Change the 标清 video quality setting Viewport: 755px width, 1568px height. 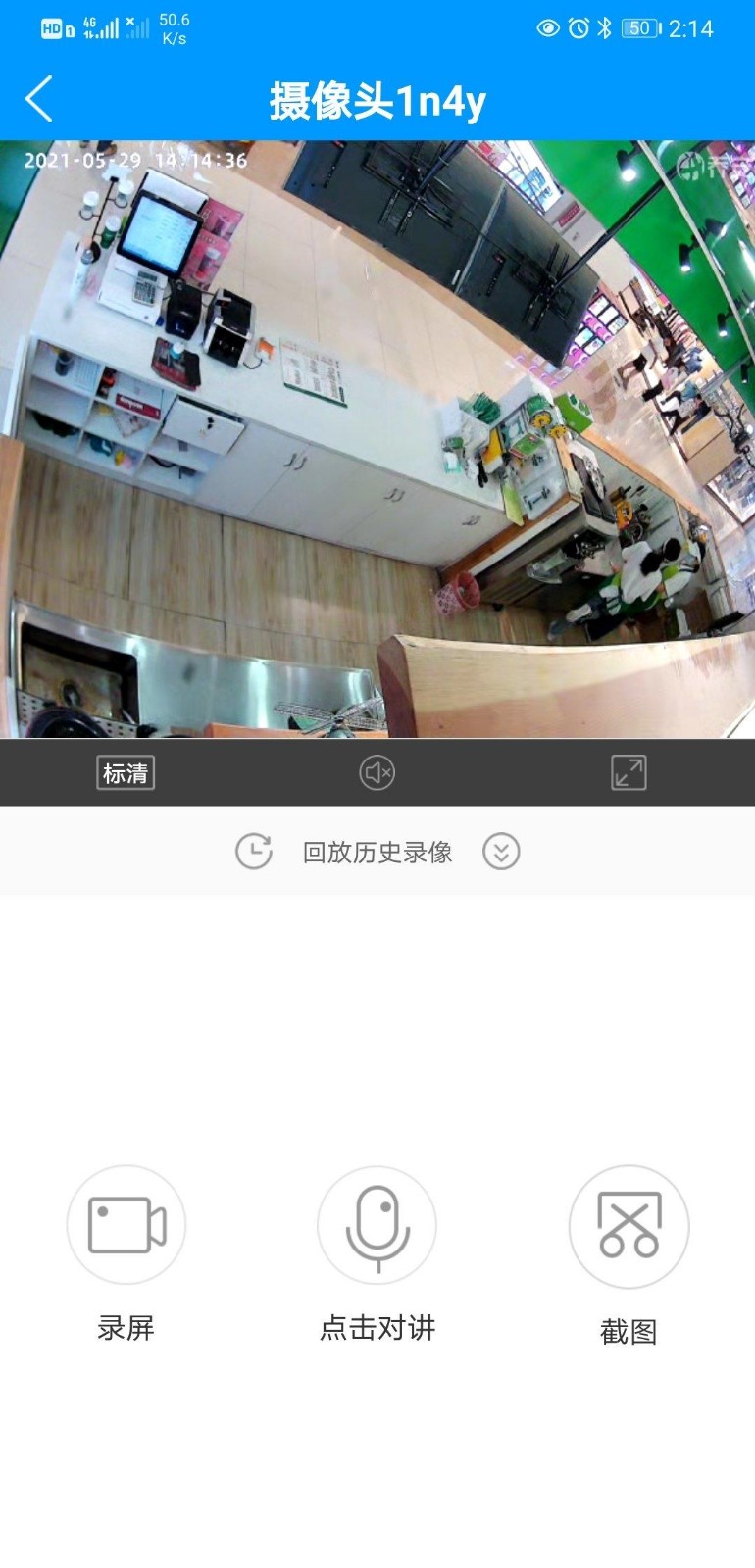tap(126, 773)
